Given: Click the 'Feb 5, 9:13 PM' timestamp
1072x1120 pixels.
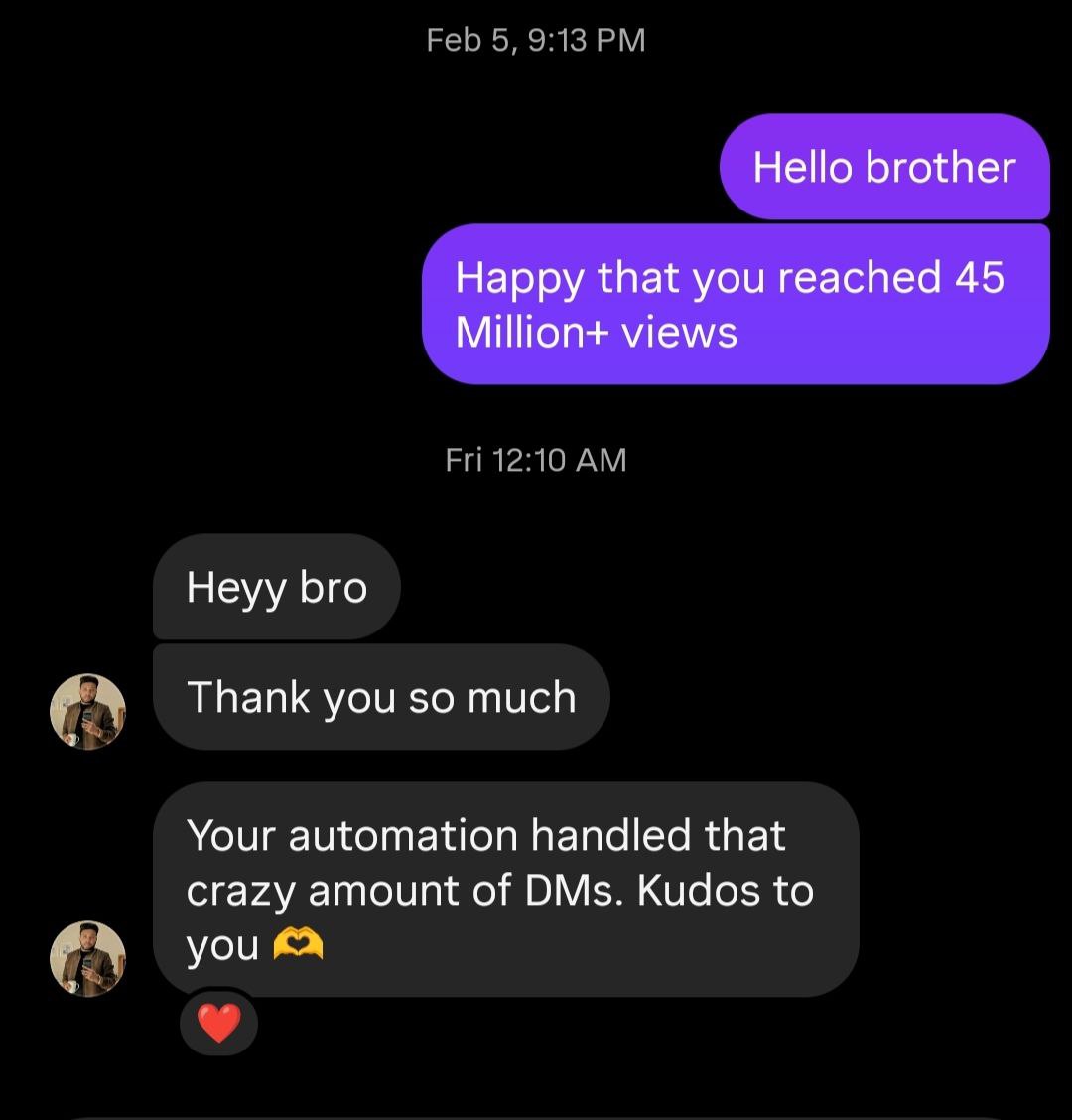Looking at the screenshot, I should click(x=535, y=40).
